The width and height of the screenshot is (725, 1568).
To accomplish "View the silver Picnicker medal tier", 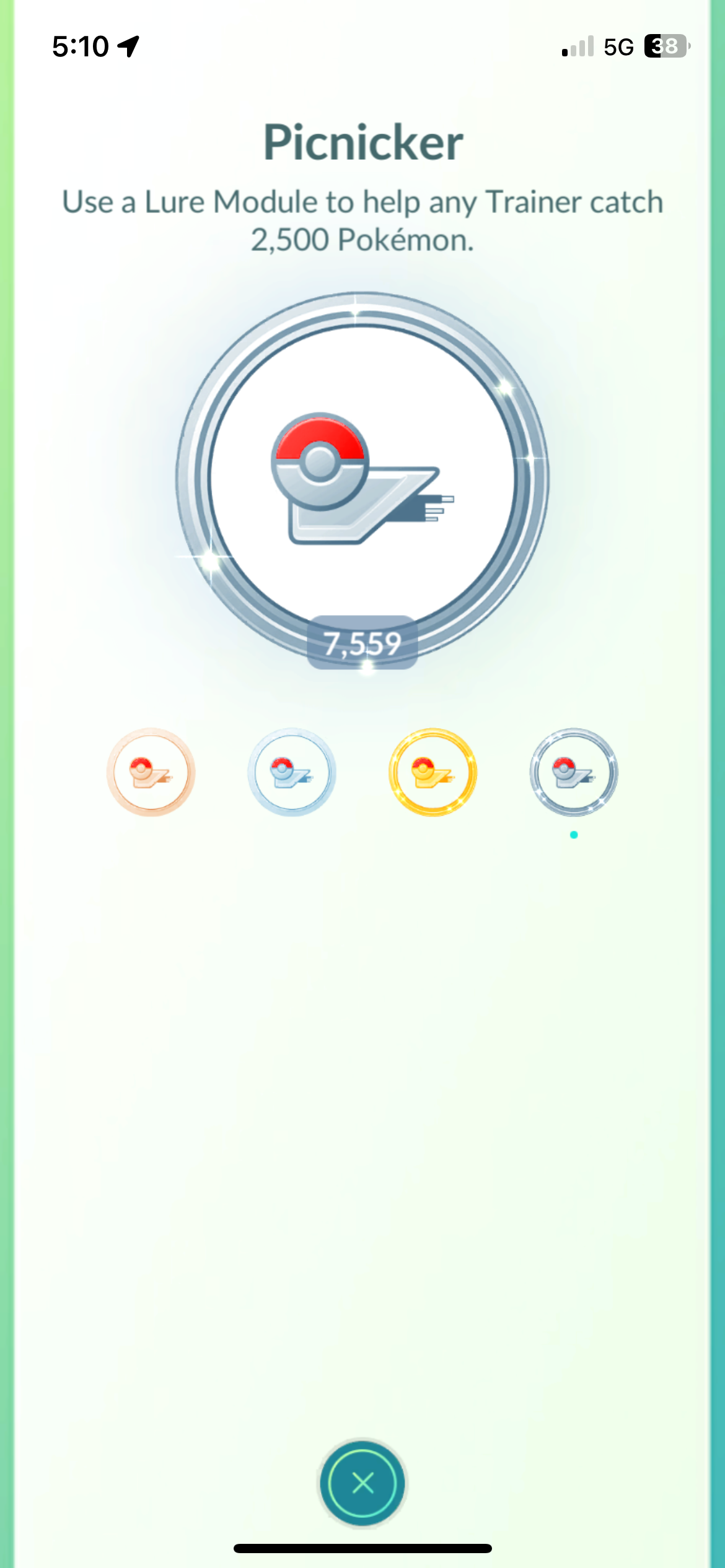I will coord(291,772).
